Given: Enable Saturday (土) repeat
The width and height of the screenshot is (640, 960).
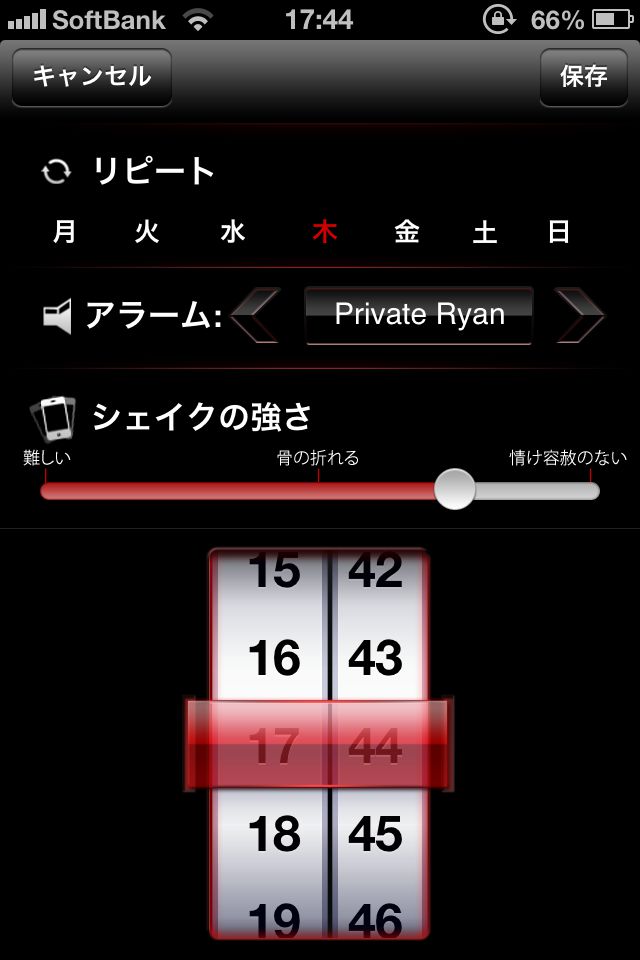Looking at the screenshot, I should point(485,233).
